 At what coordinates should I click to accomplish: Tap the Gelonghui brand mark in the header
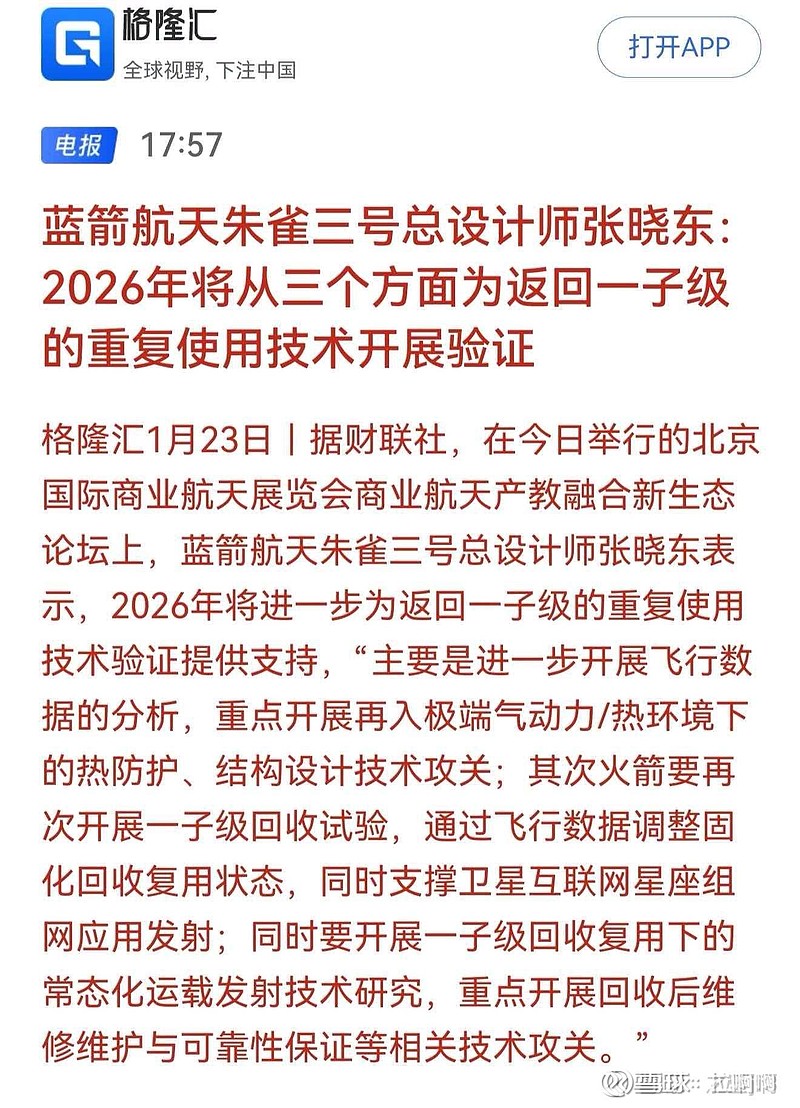(77, 44)
